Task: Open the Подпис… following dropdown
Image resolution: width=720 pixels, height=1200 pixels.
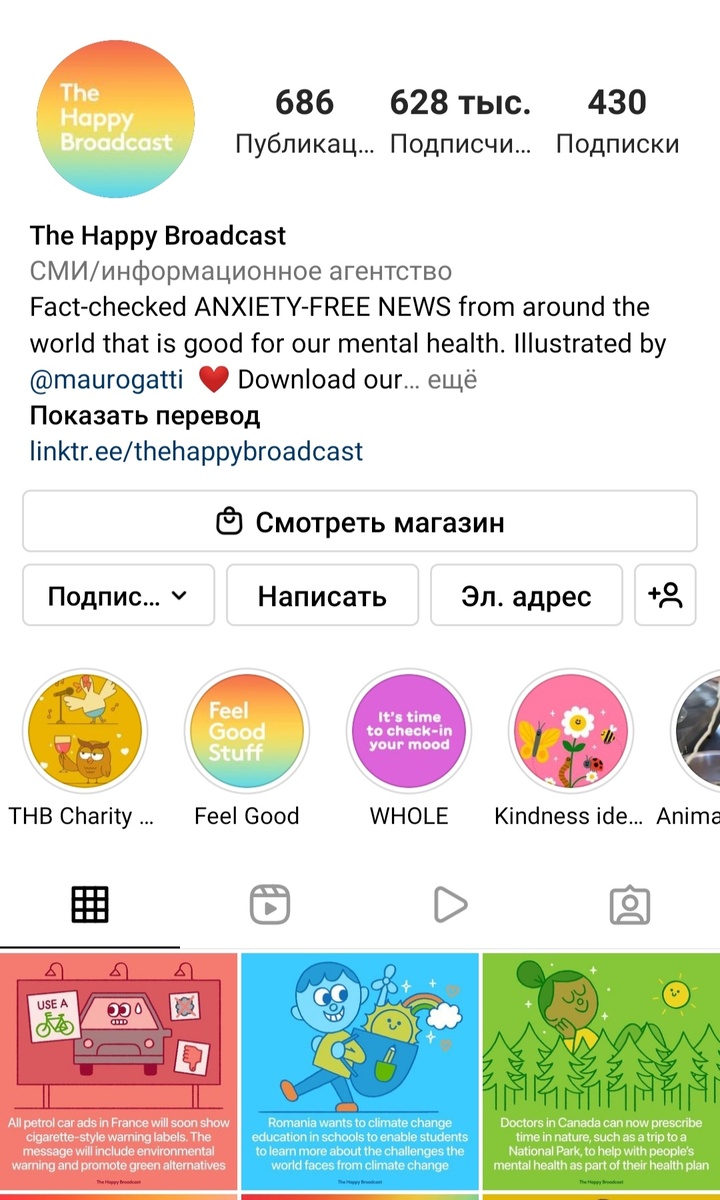Action: pyautogui.click(x=119, y=596)
